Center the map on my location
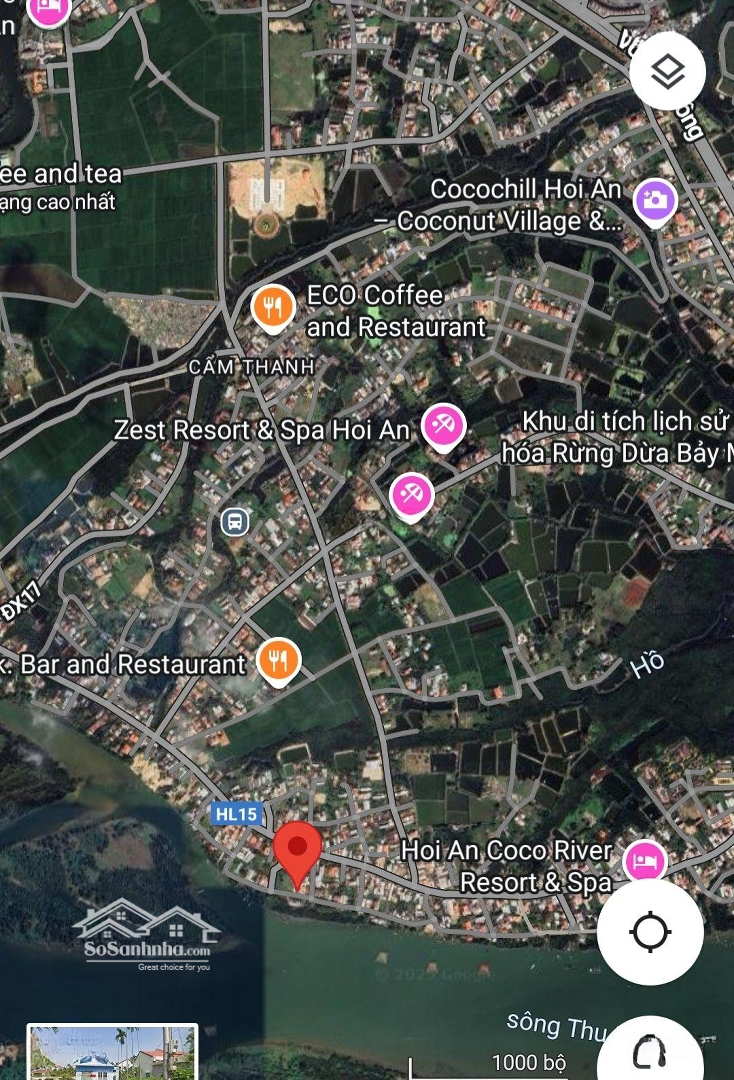The image size is (734, 1080). tap(650, 932)
